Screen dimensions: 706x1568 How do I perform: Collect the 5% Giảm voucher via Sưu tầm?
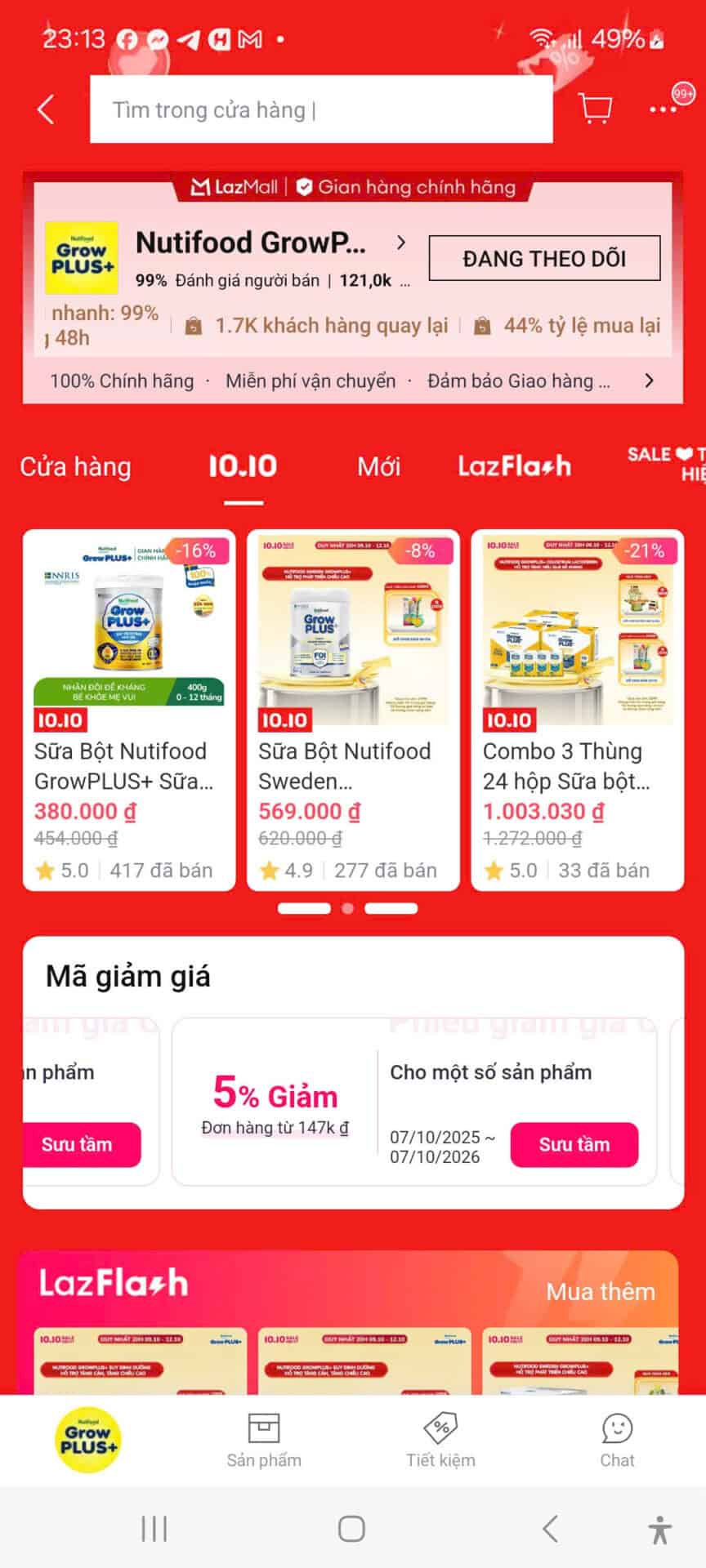tap(574, 1144)
